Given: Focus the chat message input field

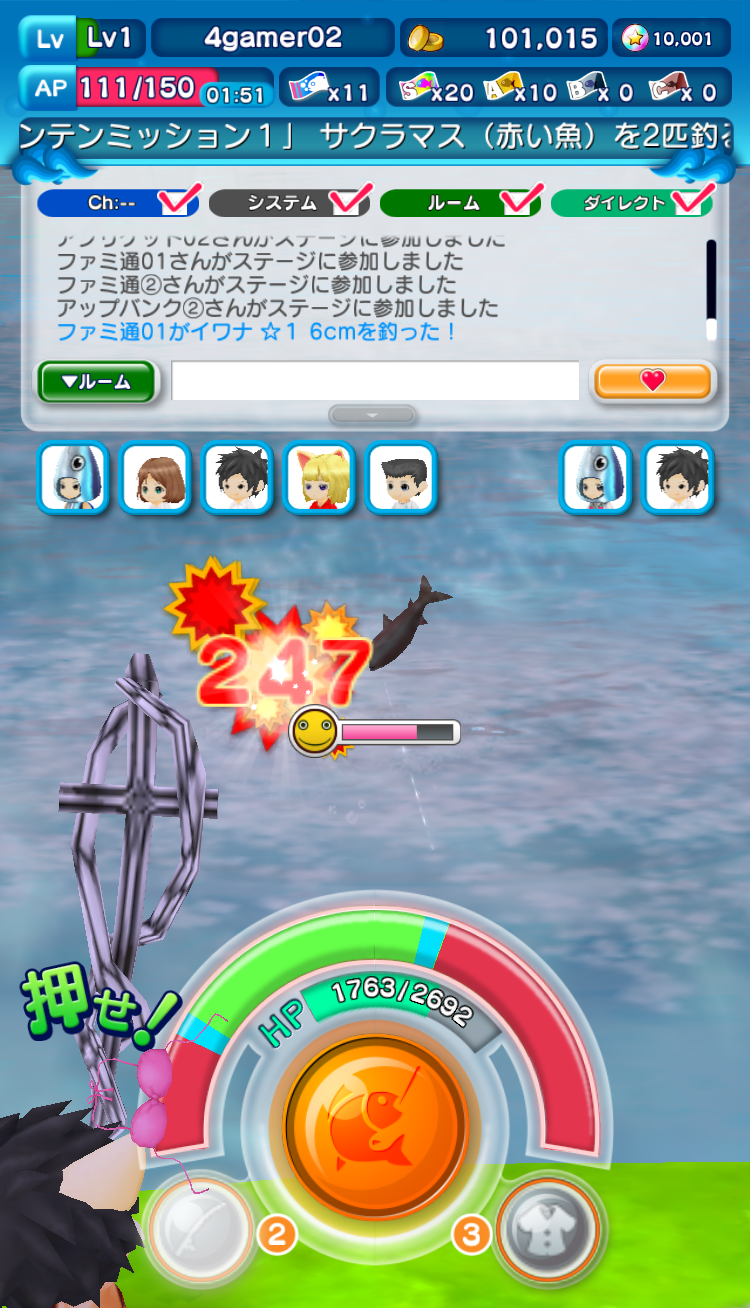Looking at the screenshot, I should click(375, 381).
